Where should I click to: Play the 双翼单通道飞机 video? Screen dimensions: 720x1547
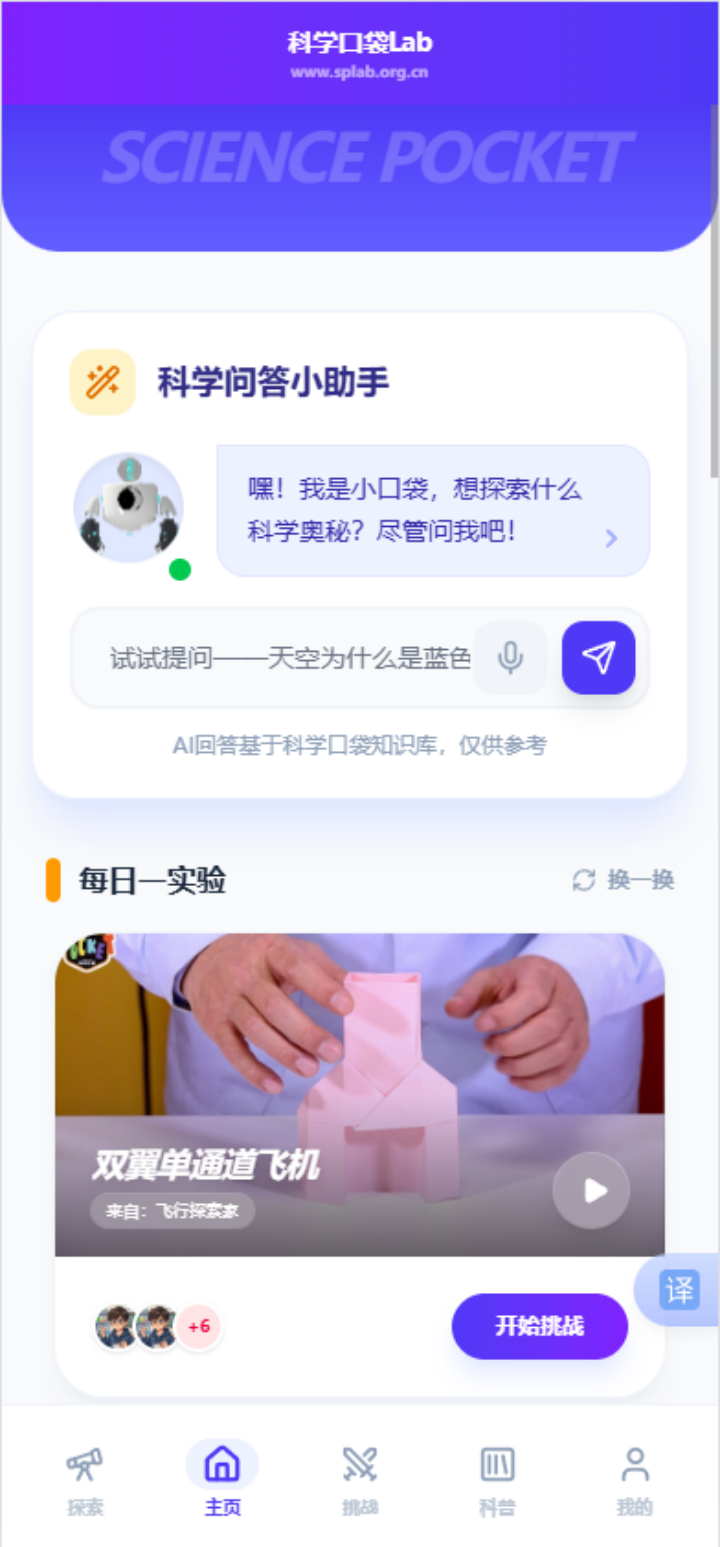click(591, 1190)
